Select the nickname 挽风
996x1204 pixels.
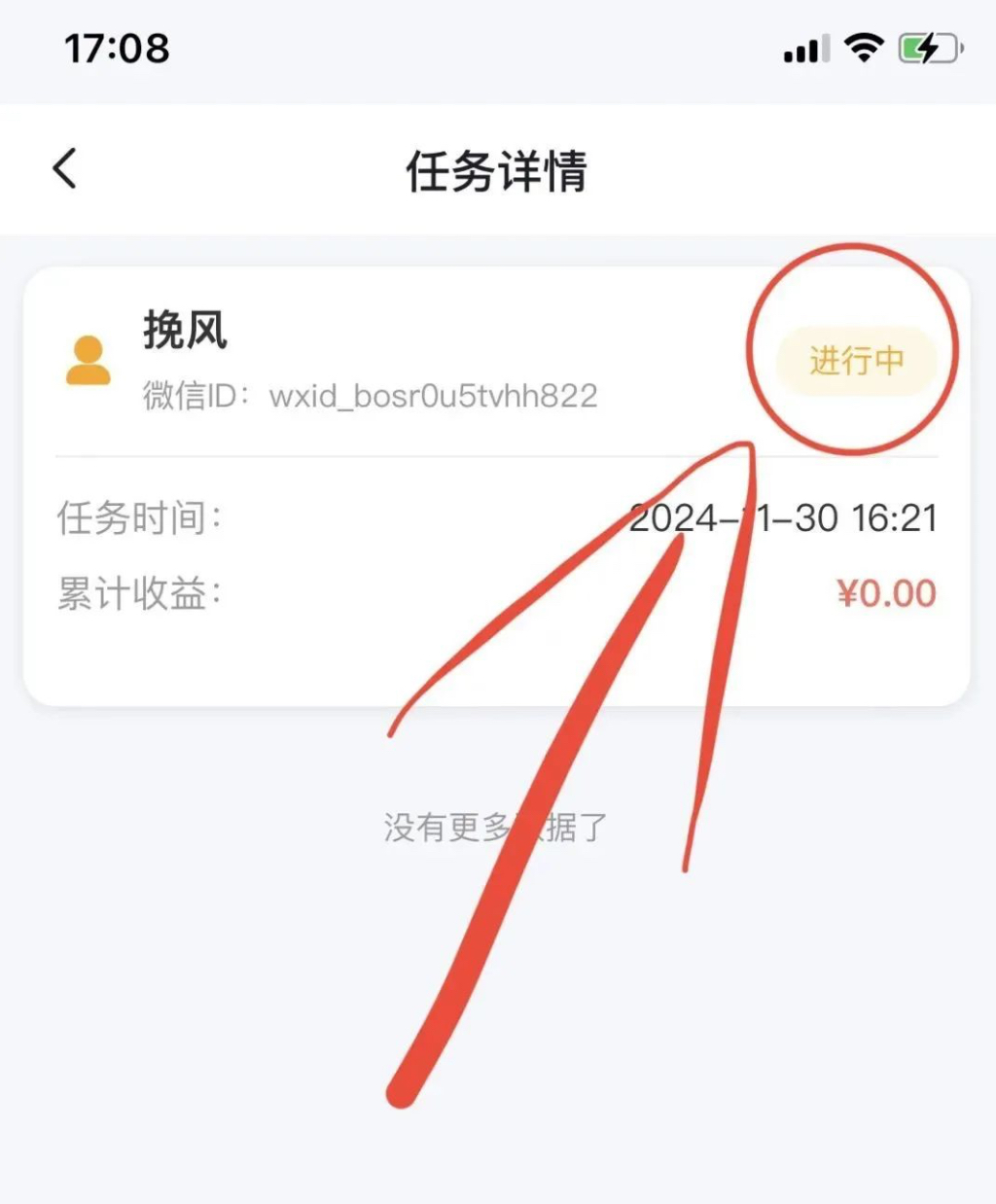(x=184, y=331)
